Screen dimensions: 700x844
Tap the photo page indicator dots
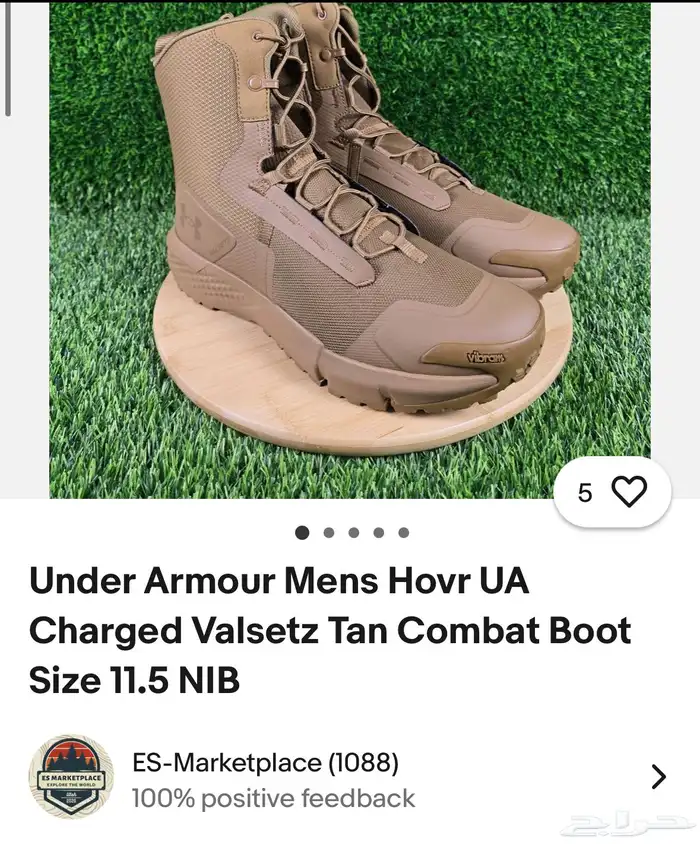[x=353, y=533]
